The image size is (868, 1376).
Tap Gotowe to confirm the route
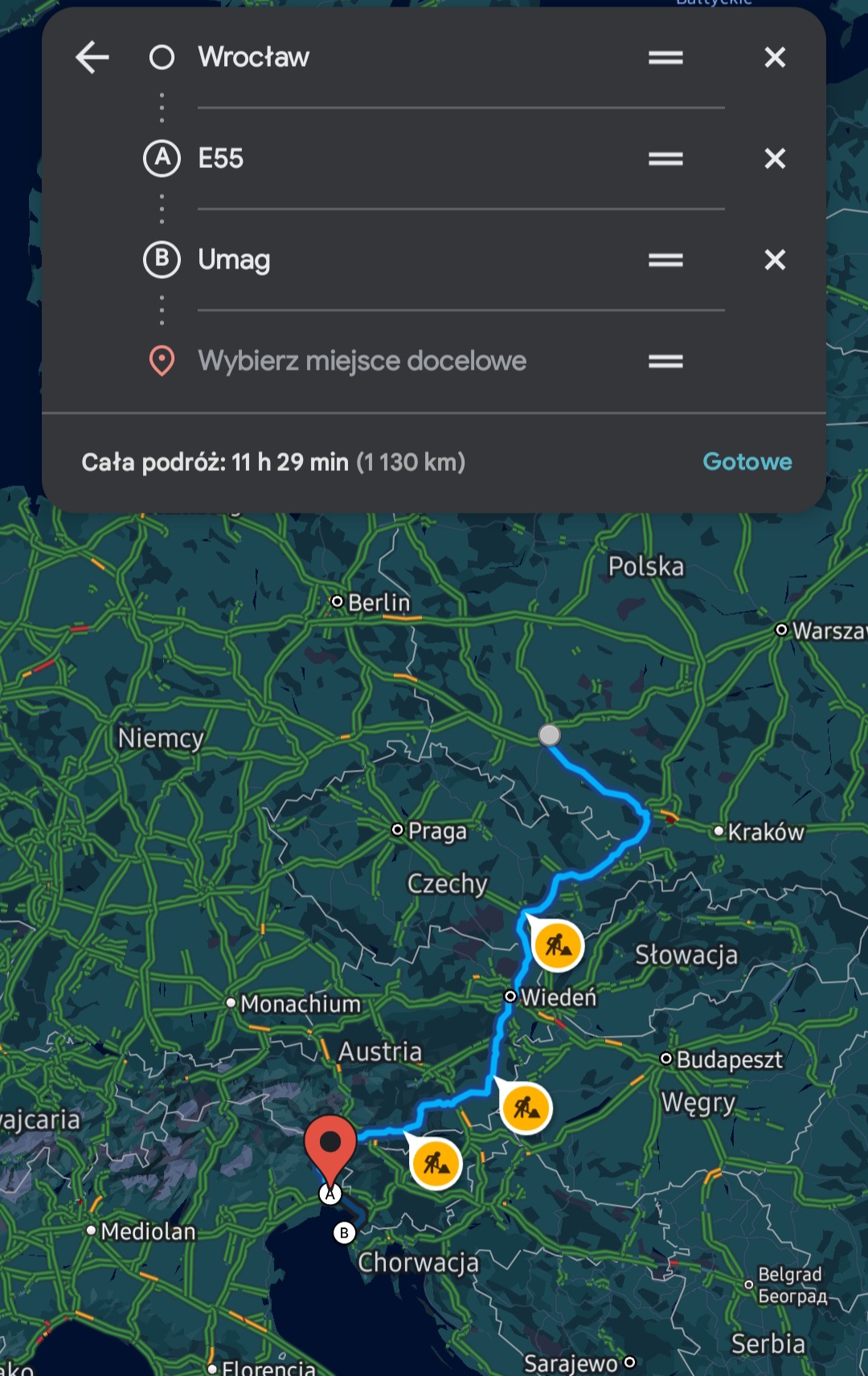747,461
